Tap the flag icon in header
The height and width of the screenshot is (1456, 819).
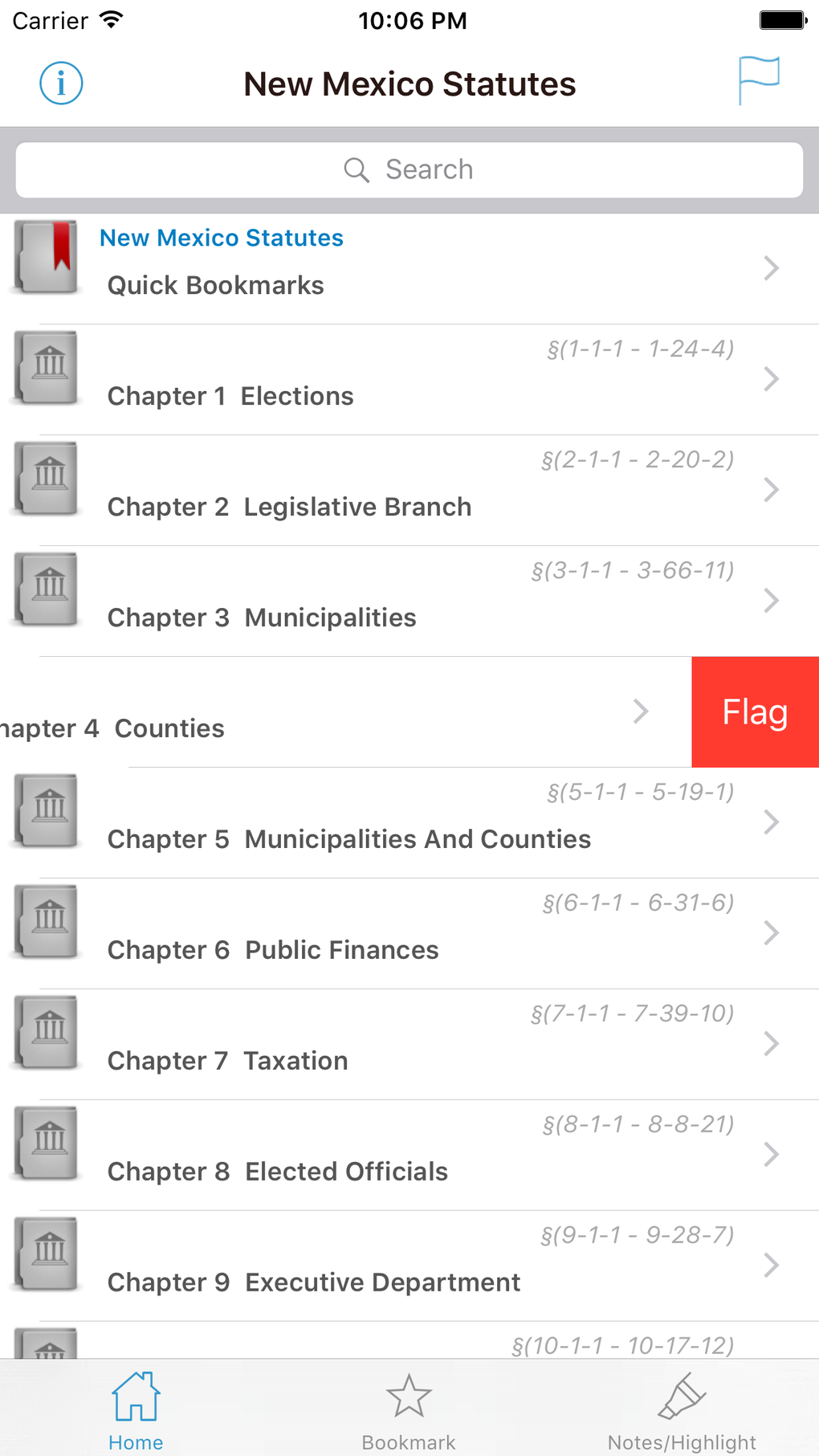(758, 80)
